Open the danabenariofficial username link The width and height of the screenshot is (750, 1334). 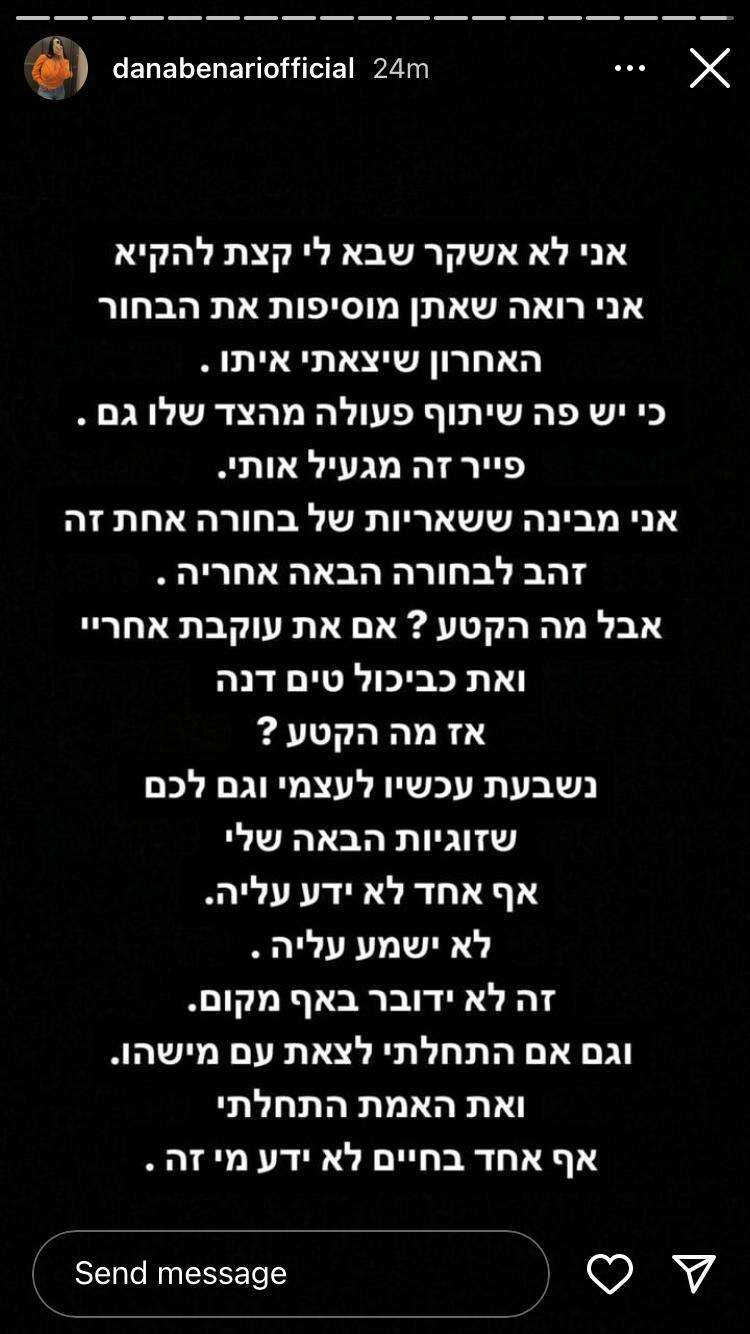coord(233,68)
